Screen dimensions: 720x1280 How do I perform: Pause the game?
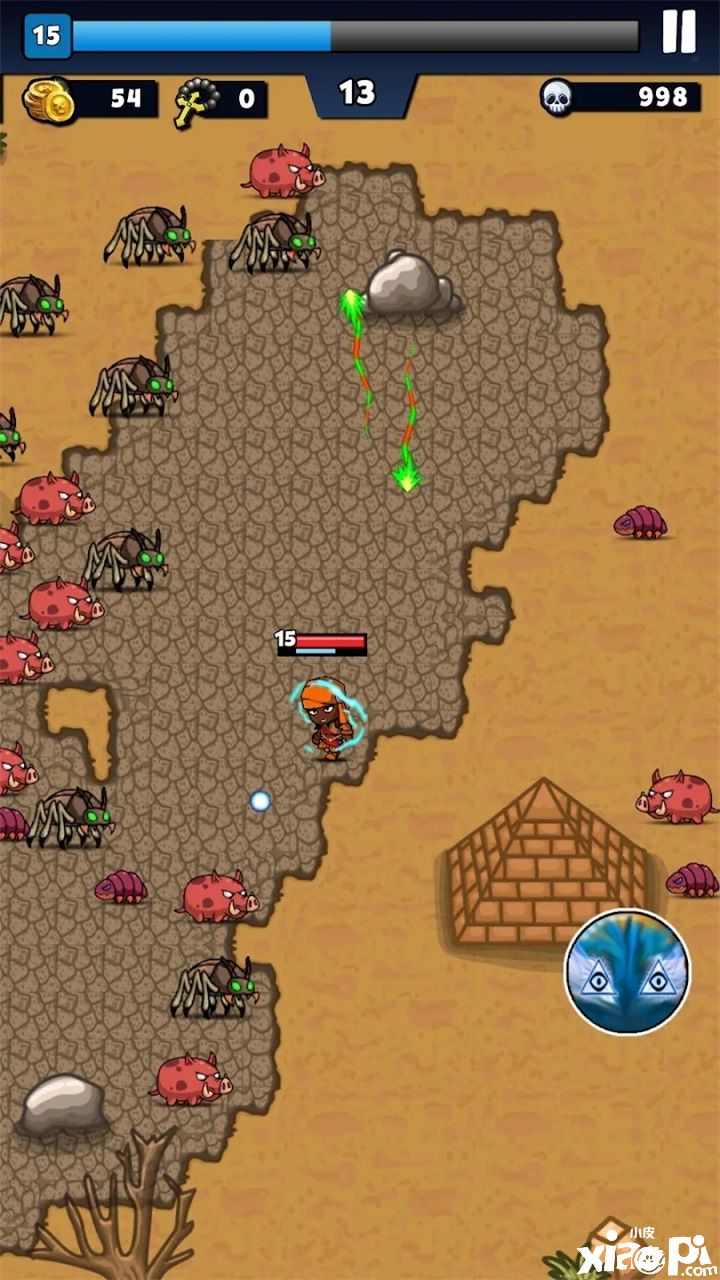(x=678, y=34)
